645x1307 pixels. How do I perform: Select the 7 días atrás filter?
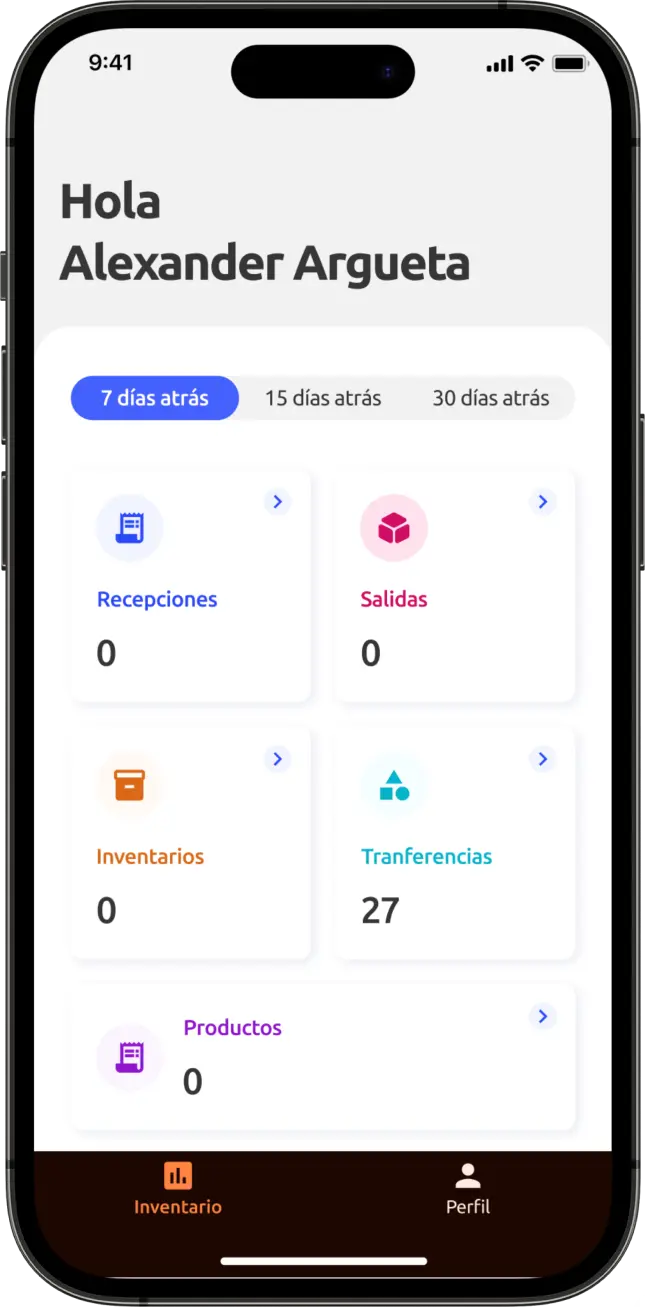[x=155, y=398]
